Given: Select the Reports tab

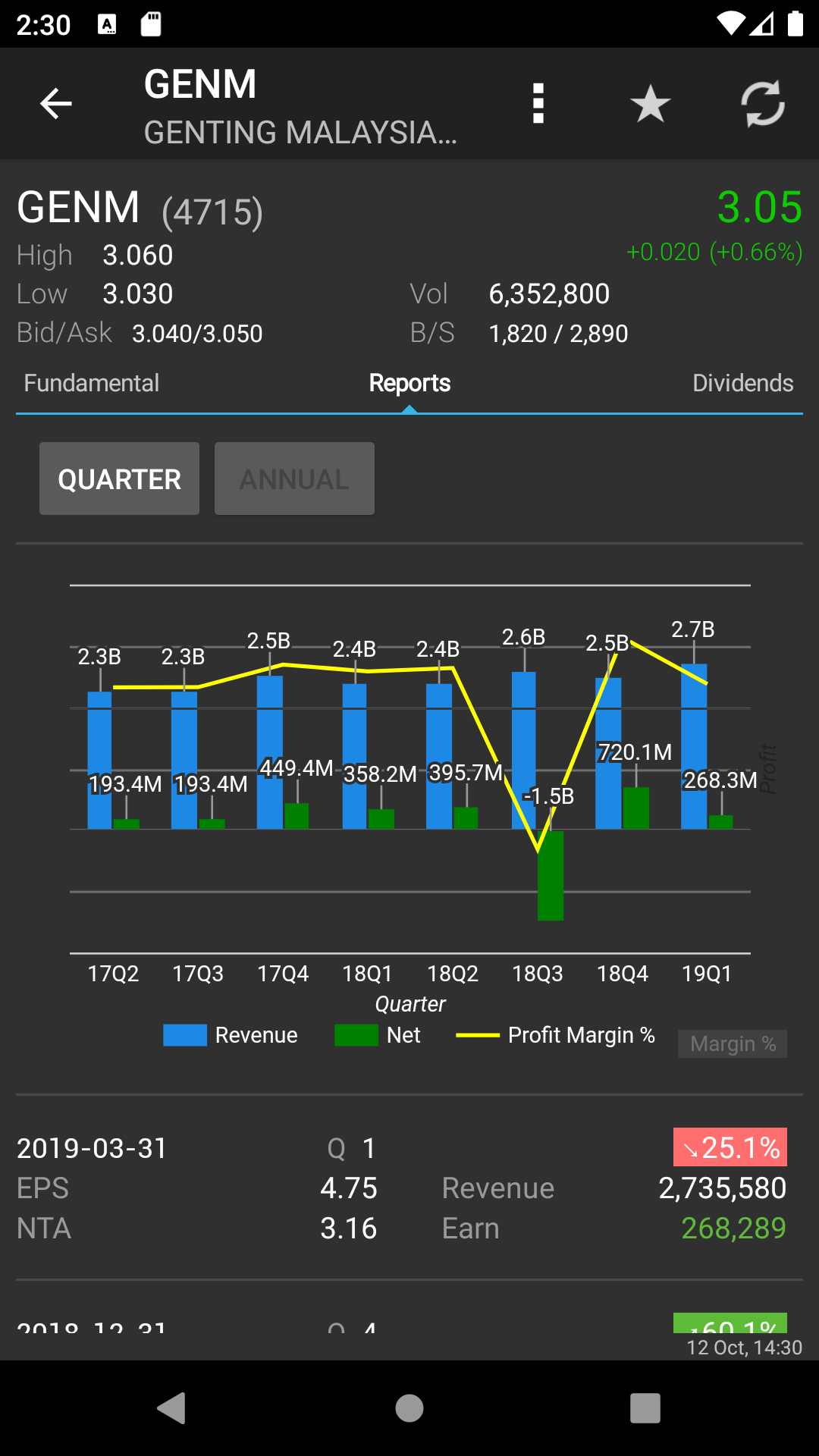Looking at the screenshot, I should pos(409,383).
